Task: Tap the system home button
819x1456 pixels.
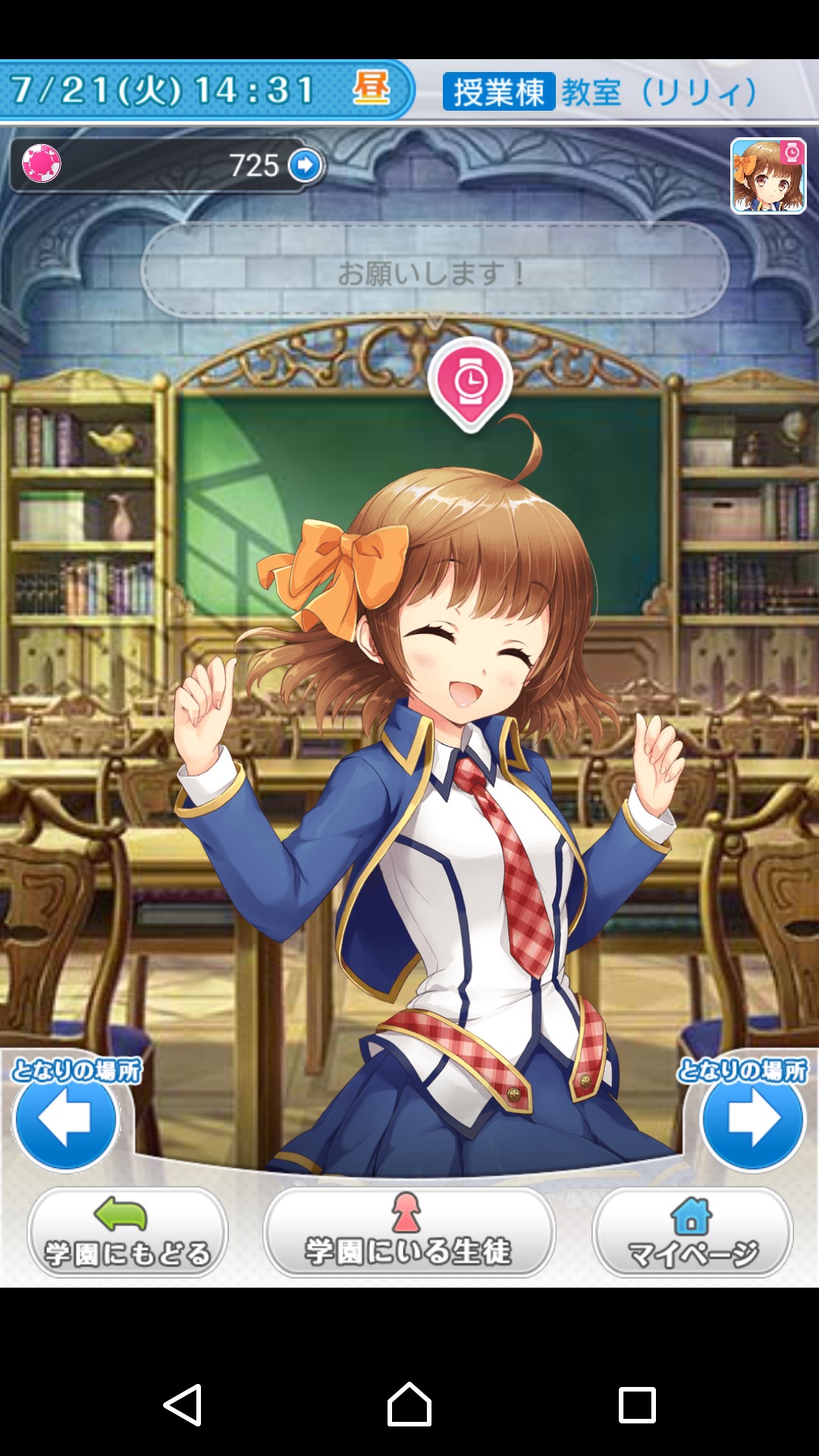Action: pyautogui.click(x=409, y=1404)
